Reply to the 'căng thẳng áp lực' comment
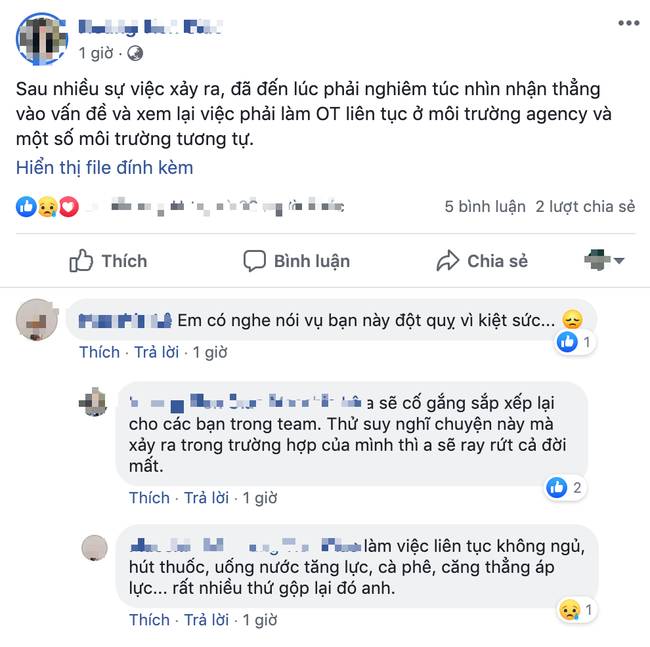Screen dimensions: 650x647 click(208, 620)
